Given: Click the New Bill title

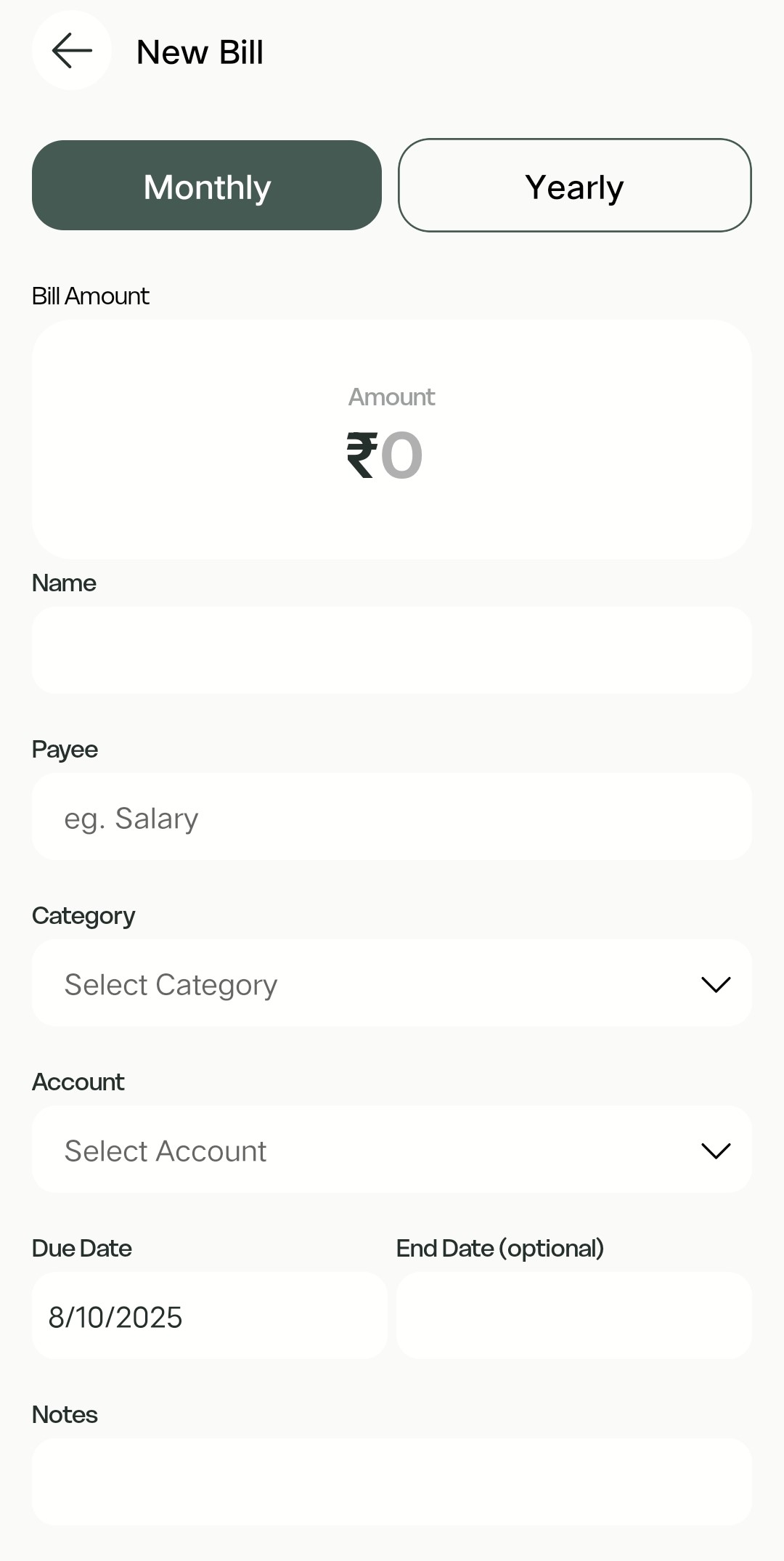Looking at the screenshot, I should point(200,51).
